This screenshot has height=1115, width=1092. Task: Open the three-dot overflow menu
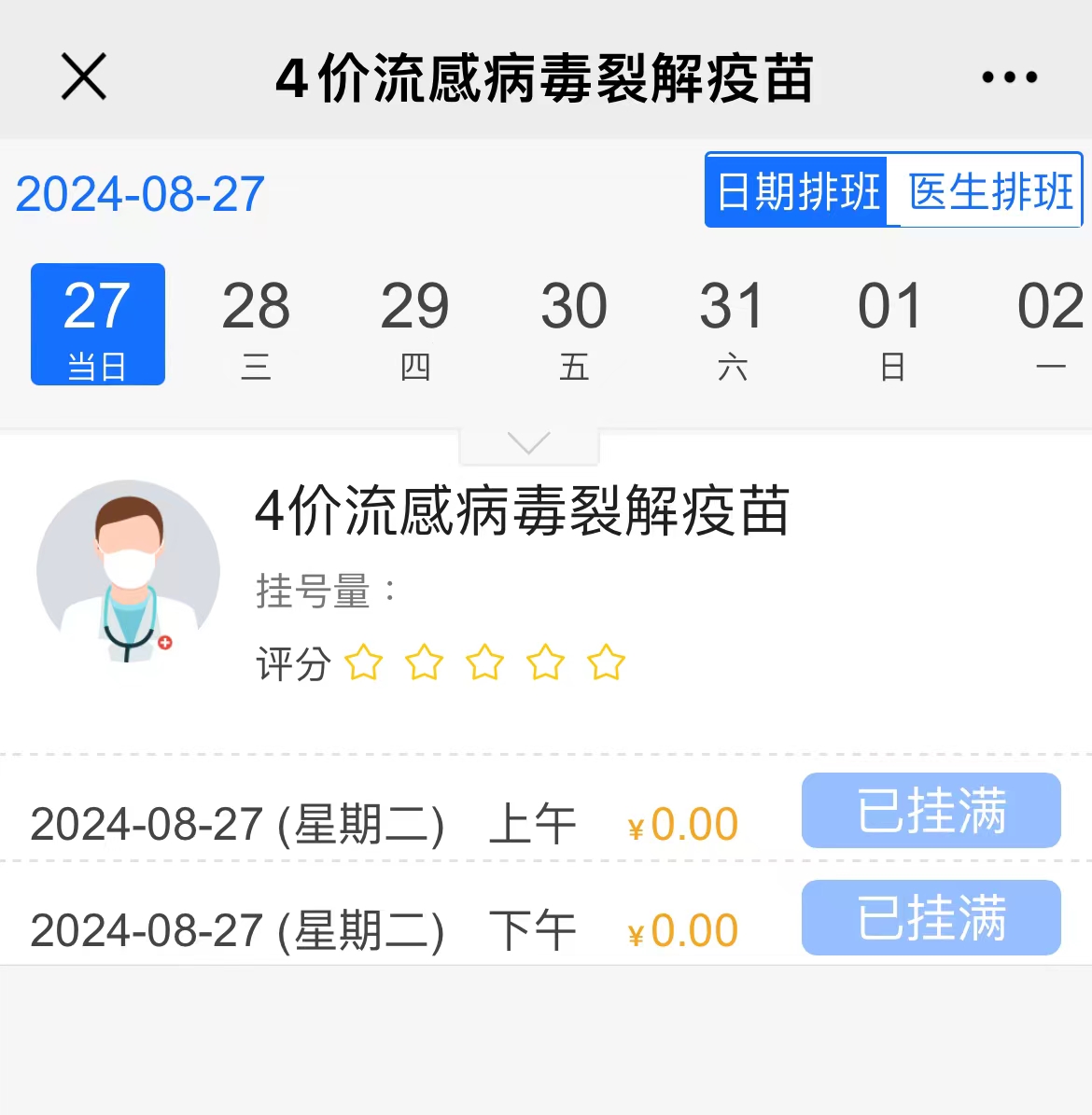coord(1009,77)
